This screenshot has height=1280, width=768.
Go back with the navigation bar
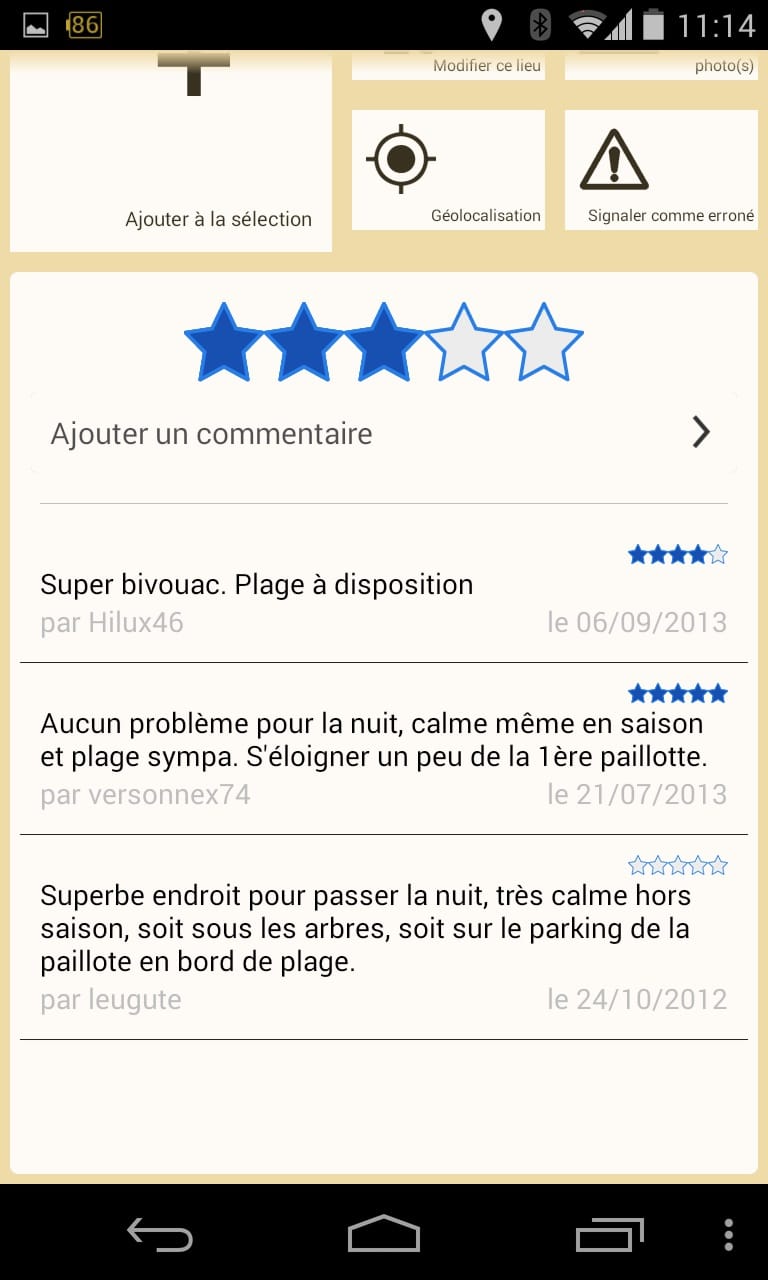[x=160, y=1235]
